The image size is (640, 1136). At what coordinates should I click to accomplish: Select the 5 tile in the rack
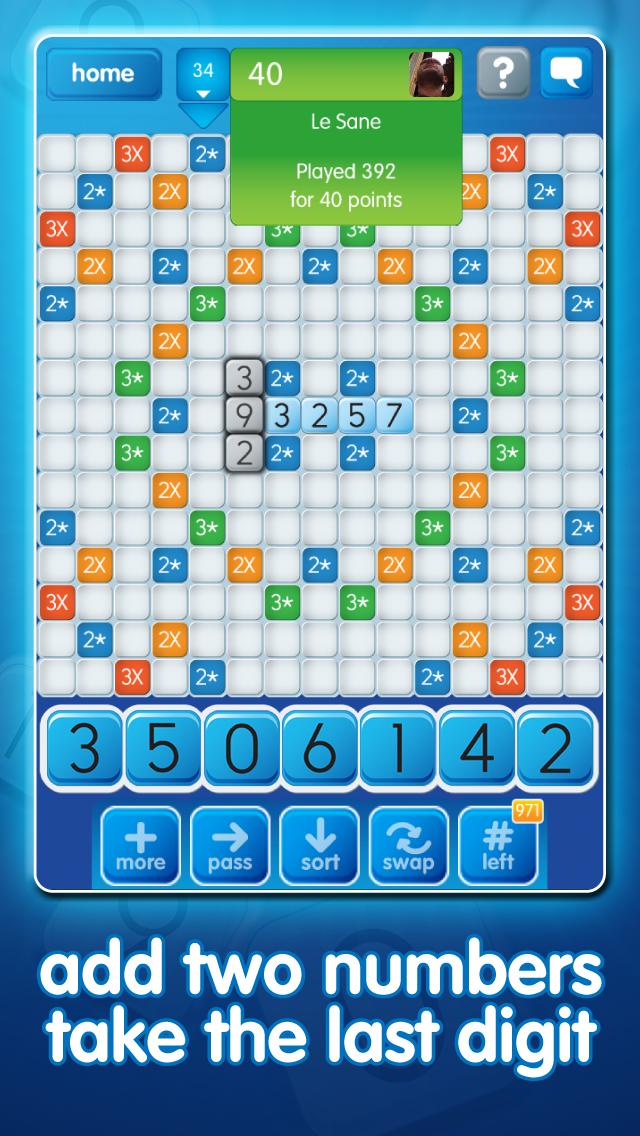pyautogui.click(x=163, y=749)
